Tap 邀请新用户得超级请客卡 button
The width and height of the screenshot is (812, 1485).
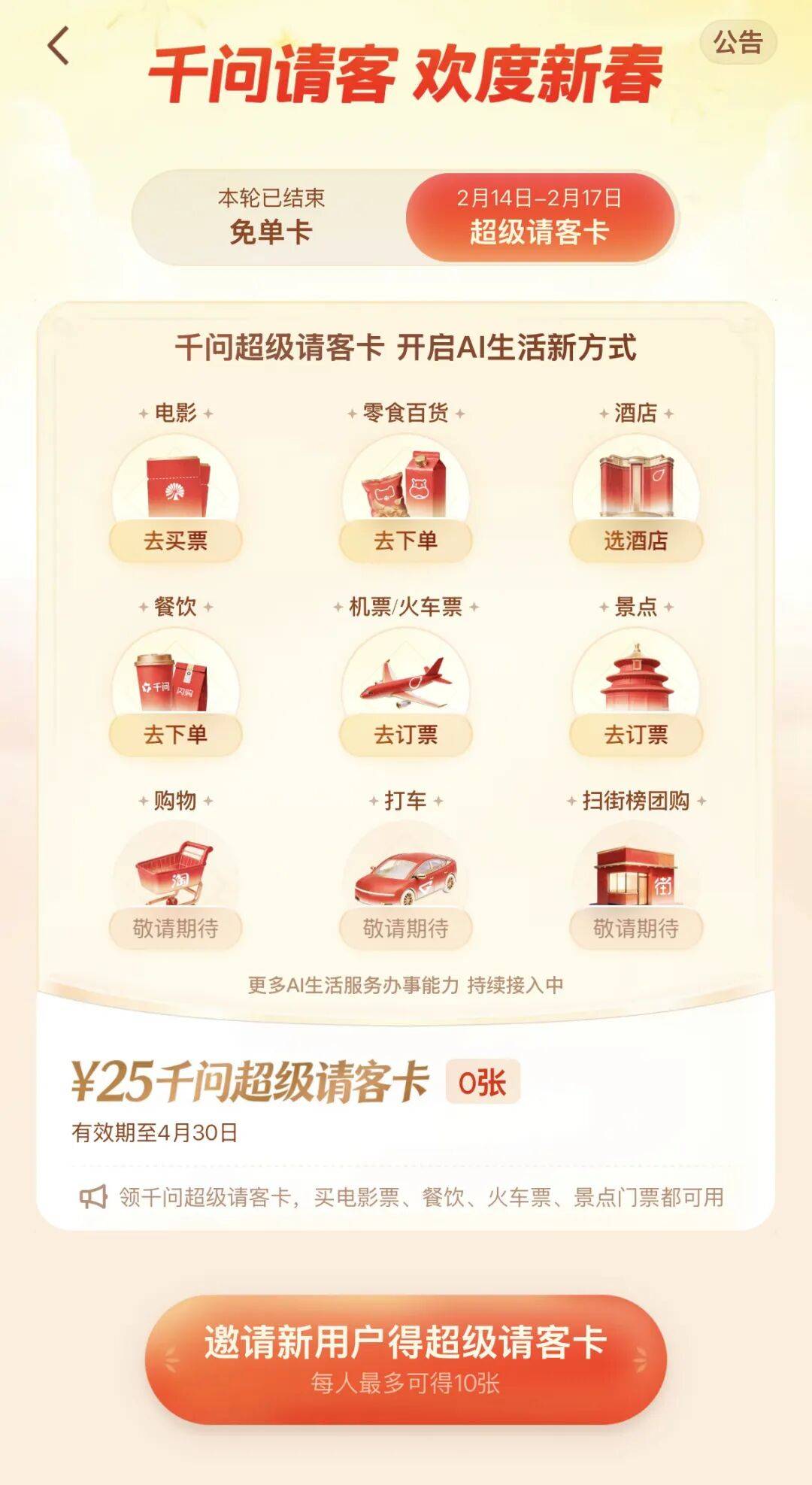[406, 1359]
